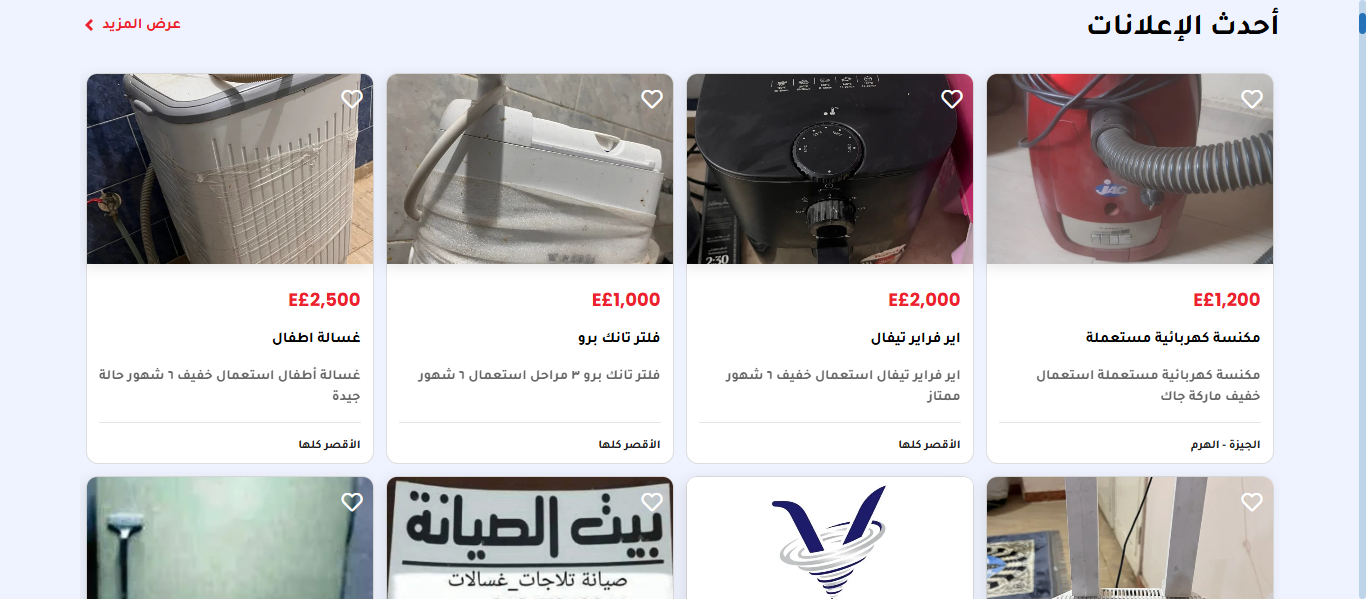Favorite the اير فراير تيفال ad
Viewport: 1366px width, 599px height.
tap(951, 99)
